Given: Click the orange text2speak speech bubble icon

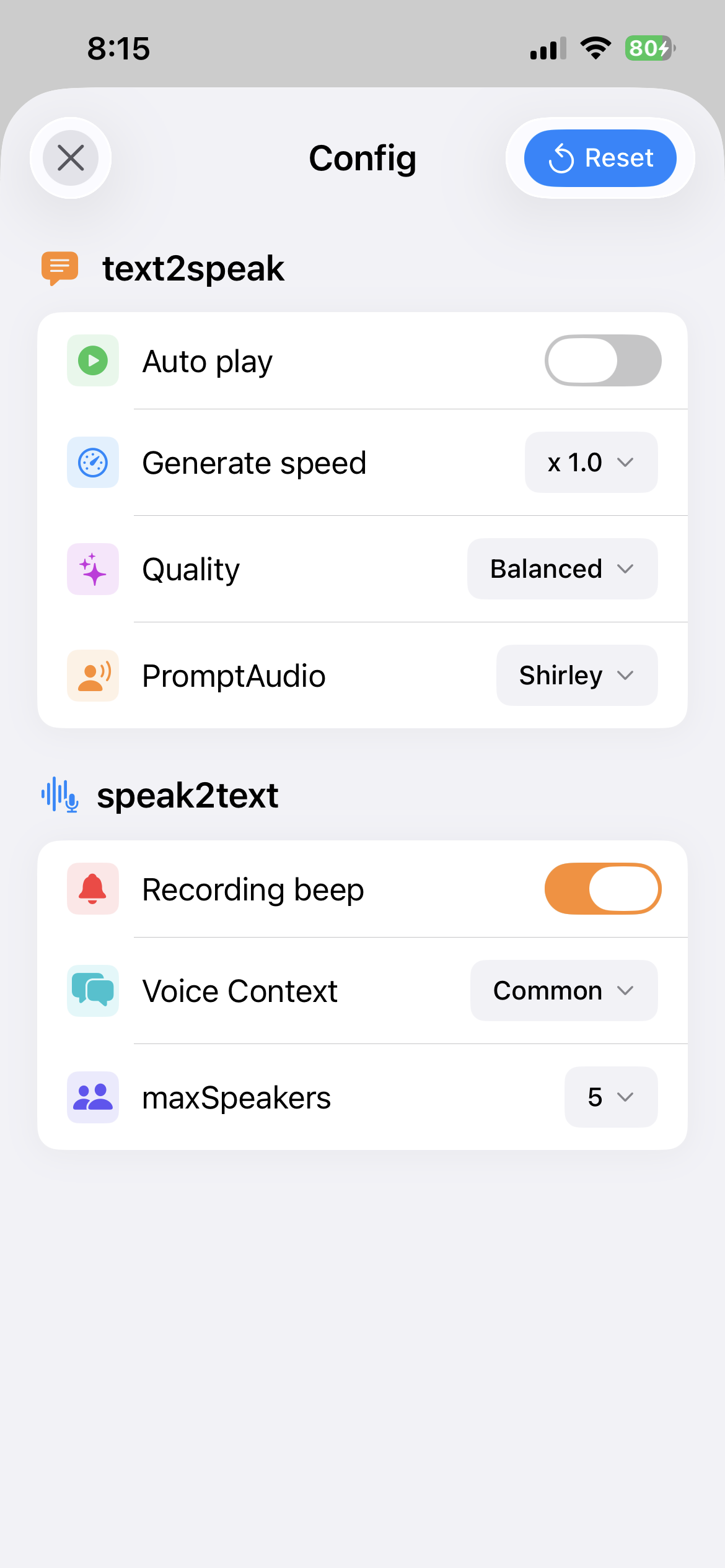Looking at the screenshot, I should 59,267.
